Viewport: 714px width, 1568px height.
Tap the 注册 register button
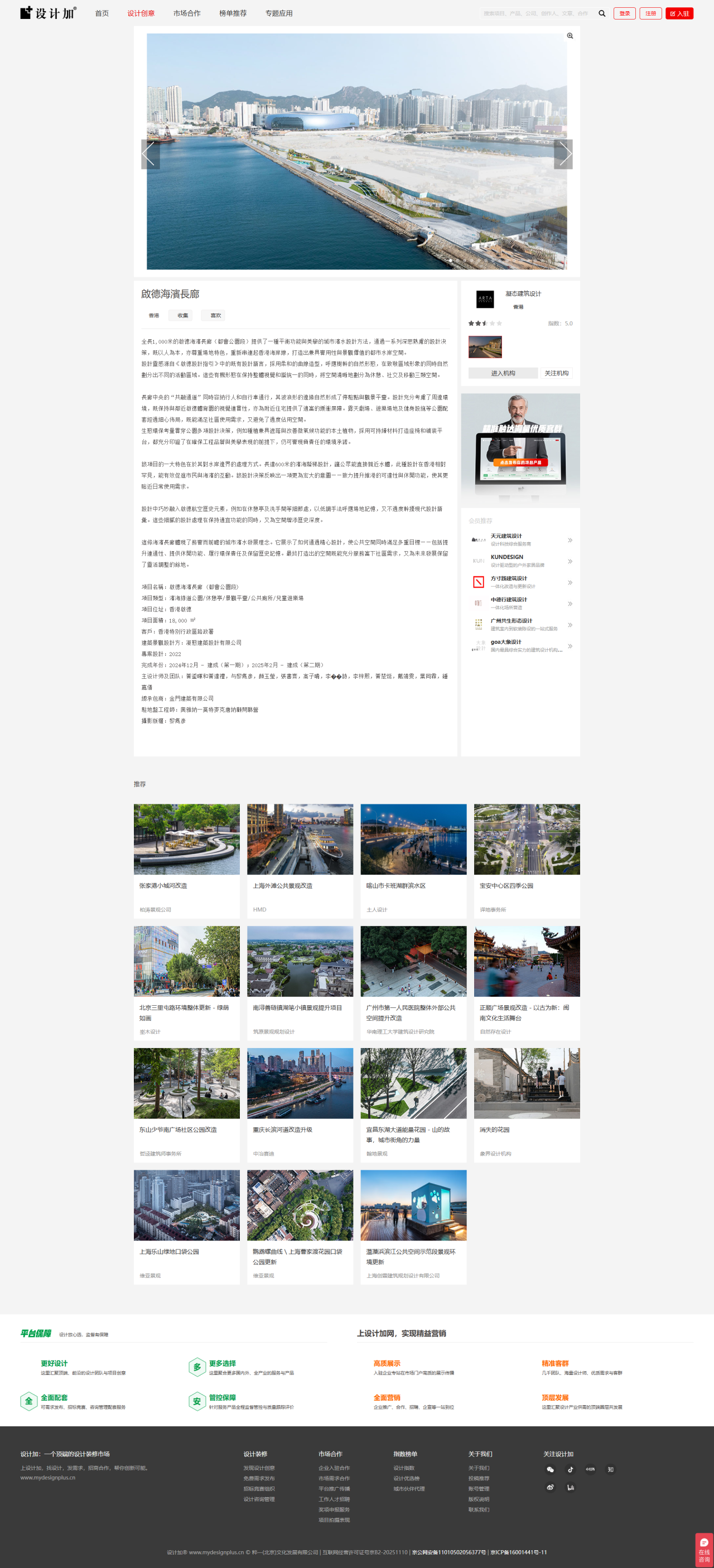[x=650, y=13]
